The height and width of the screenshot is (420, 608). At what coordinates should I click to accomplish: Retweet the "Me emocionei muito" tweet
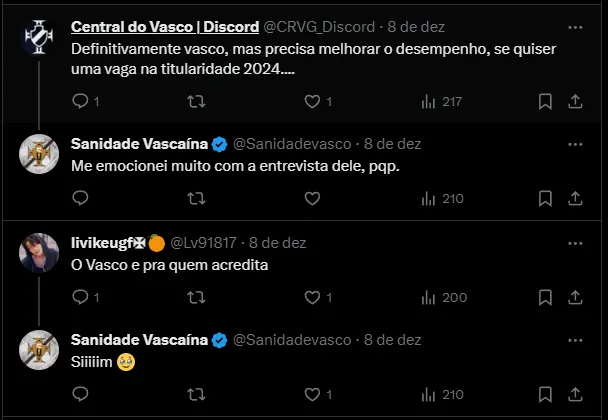point(197,198)
